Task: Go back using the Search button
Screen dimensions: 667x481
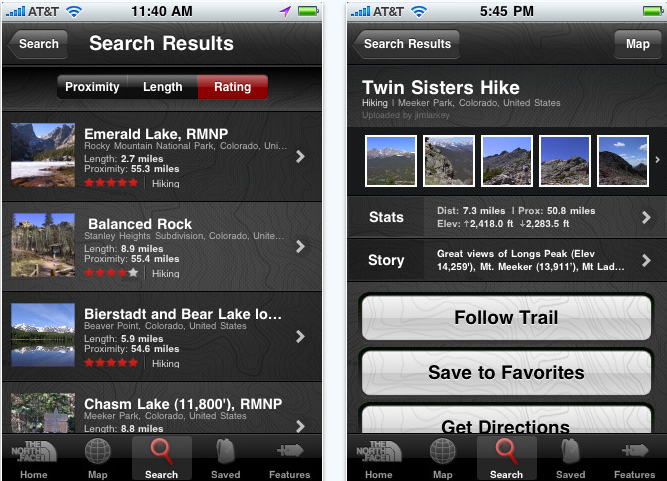Action: (x=38, y=44)
